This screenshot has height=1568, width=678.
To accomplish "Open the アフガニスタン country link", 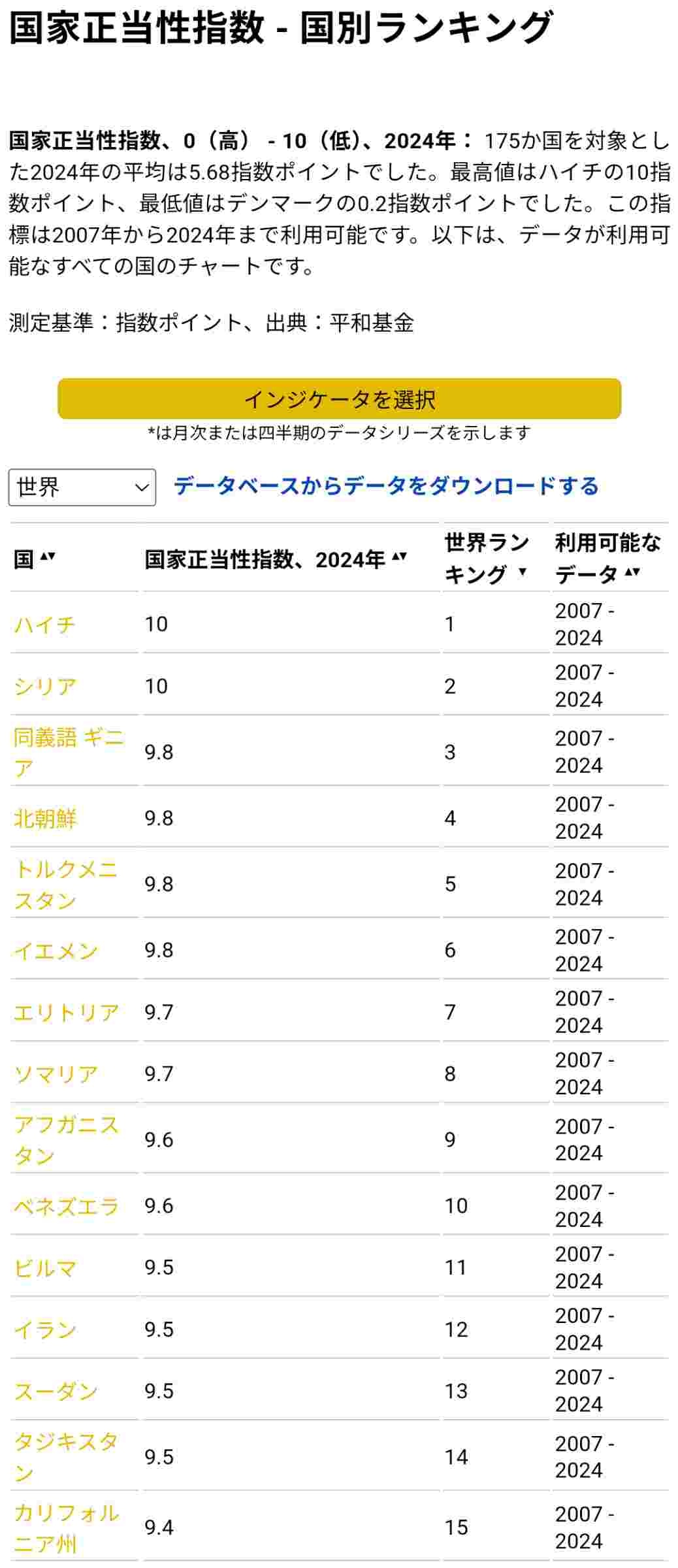I will pyautogui.click(x=65, y=1139).
